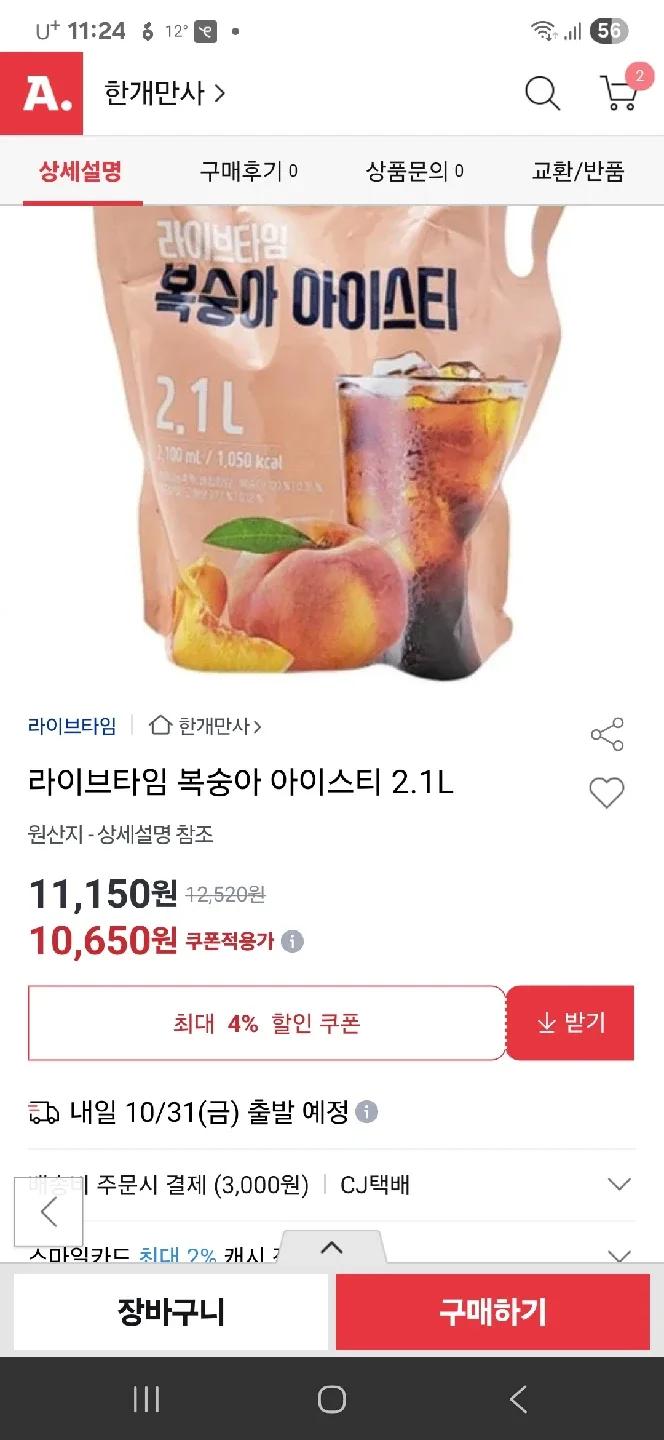The height and width of the screenshot is (1440, 664).
Task: Open the 한개만사 seller shop link
Action: 208,726
